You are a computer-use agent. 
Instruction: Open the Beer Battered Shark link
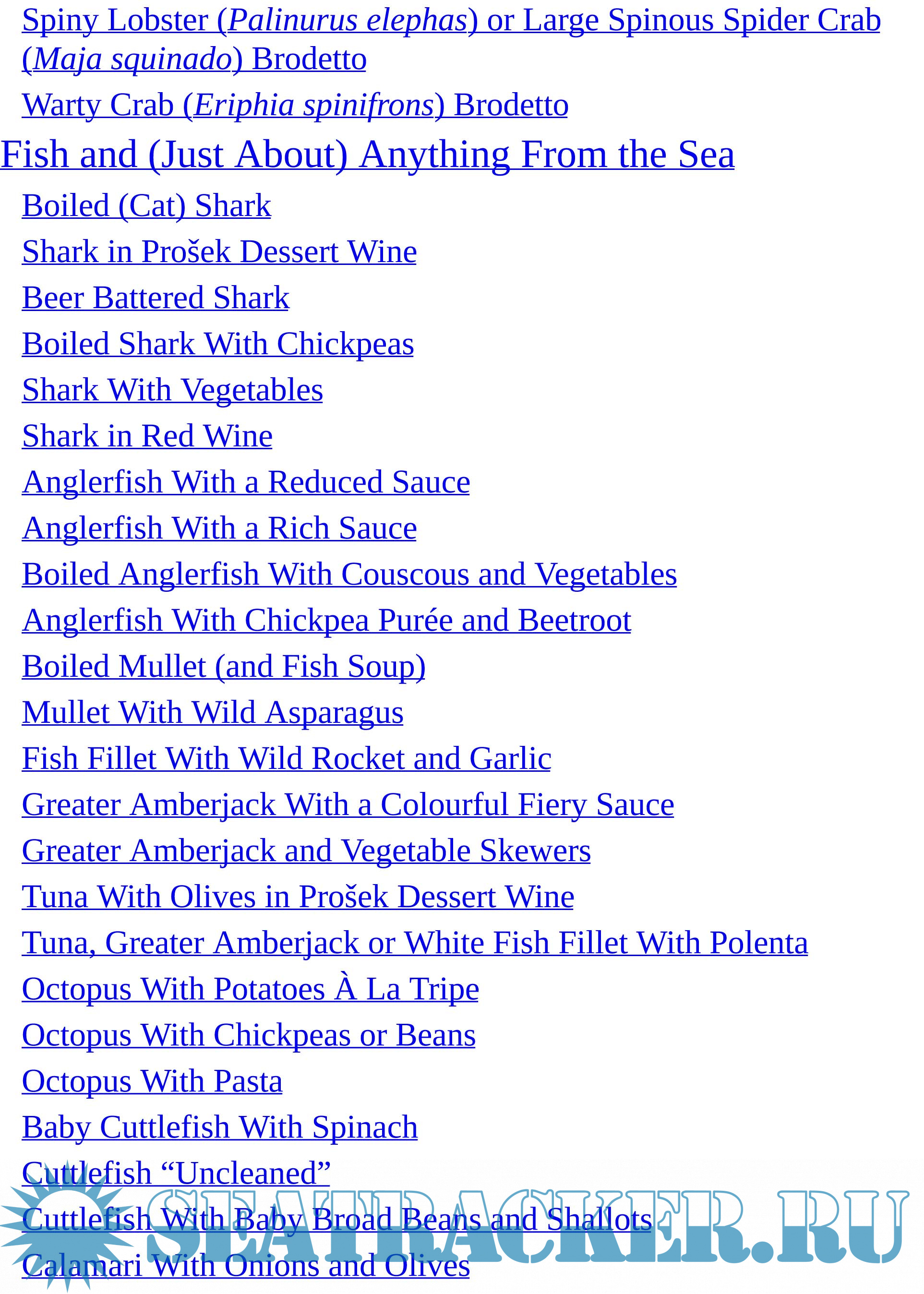[x=156, y=298]
